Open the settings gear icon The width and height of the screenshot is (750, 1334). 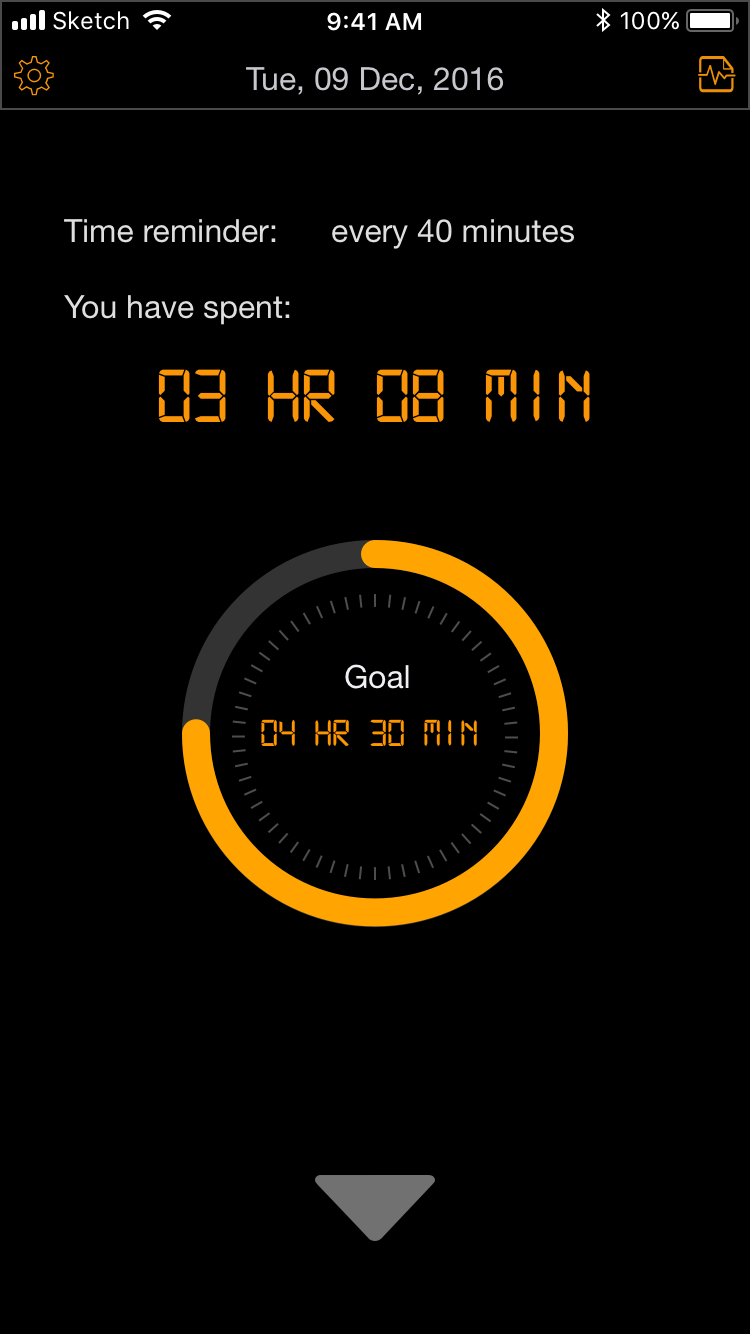[34, 76]
